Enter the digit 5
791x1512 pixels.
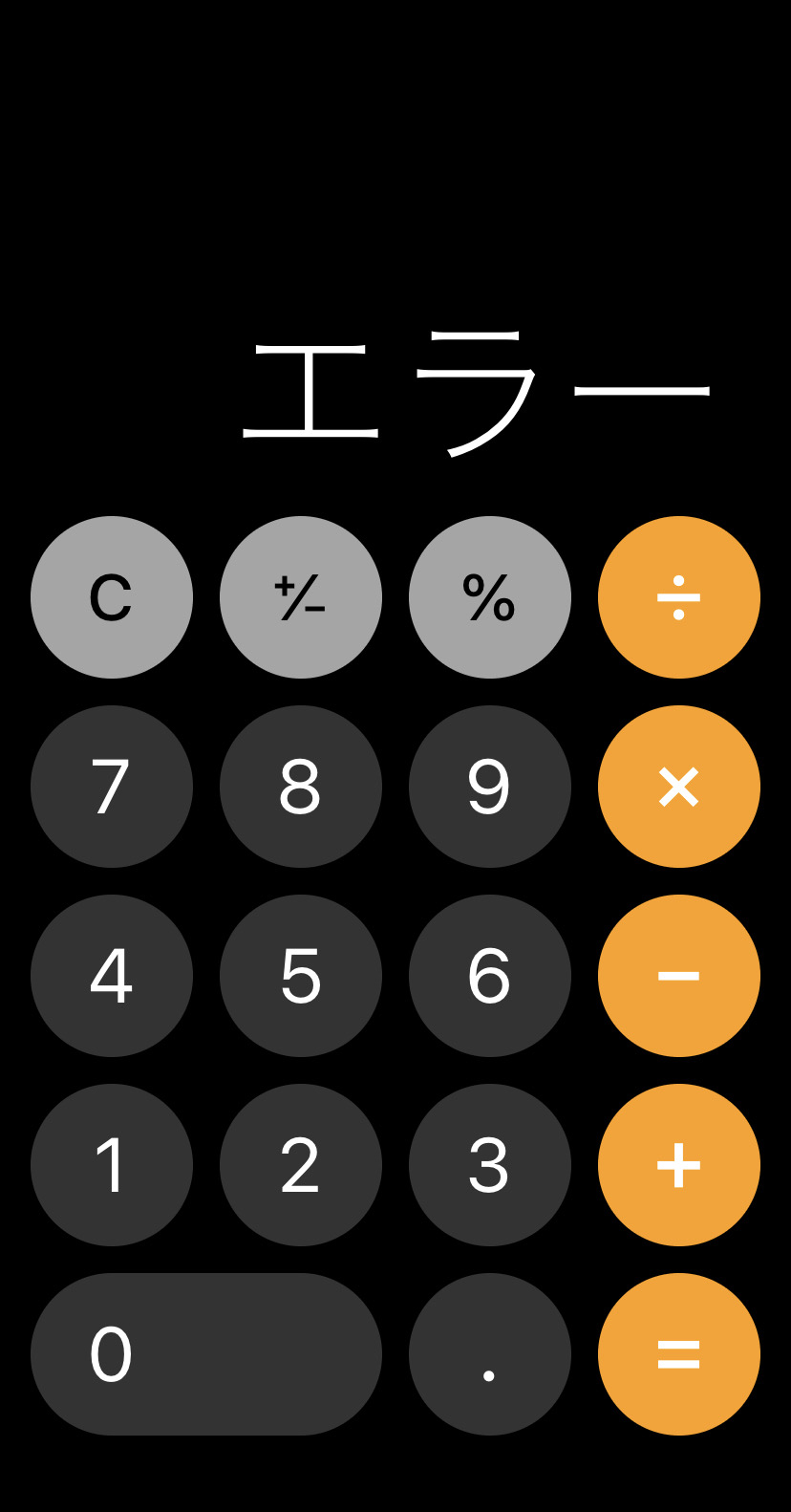point(301,976)
